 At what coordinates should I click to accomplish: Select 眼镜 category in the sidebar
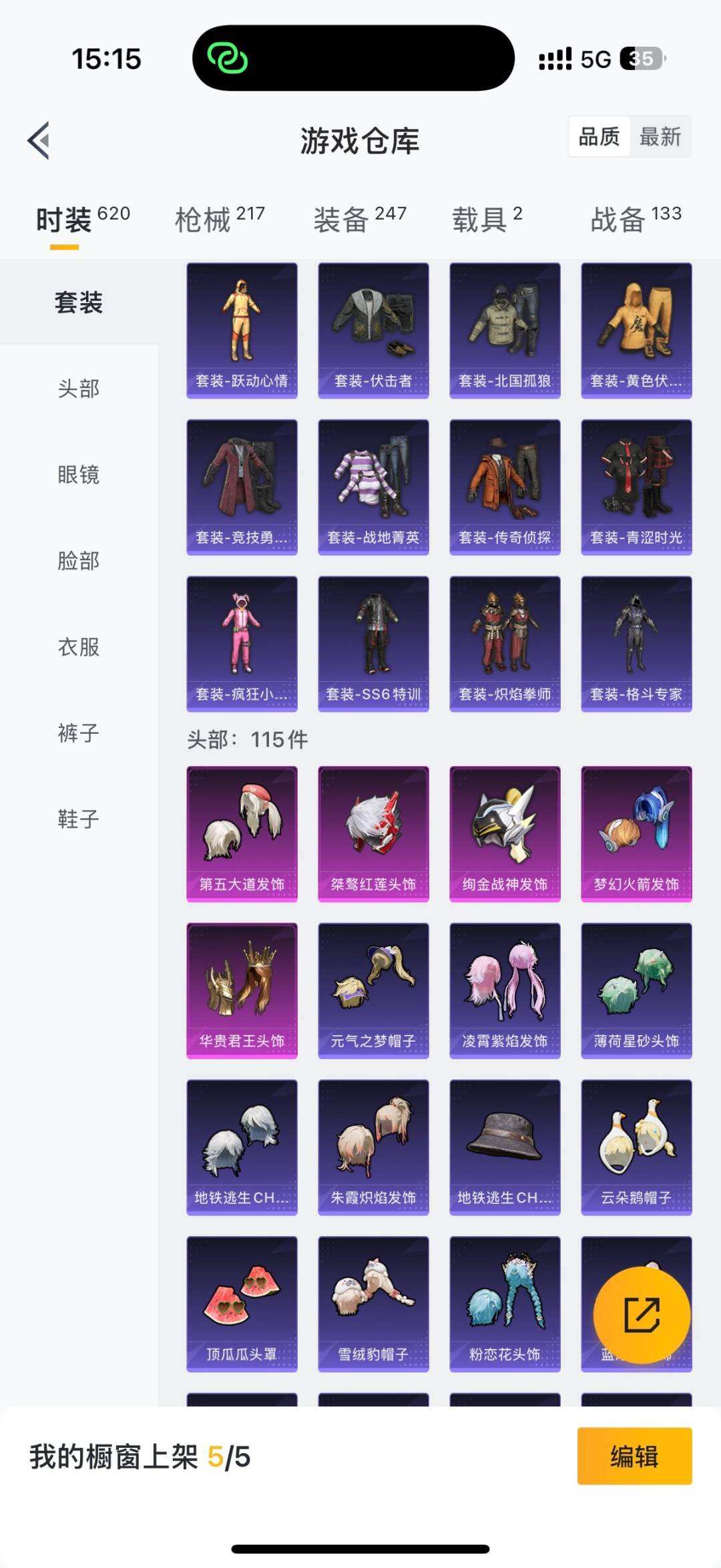[x=79, y=474]
